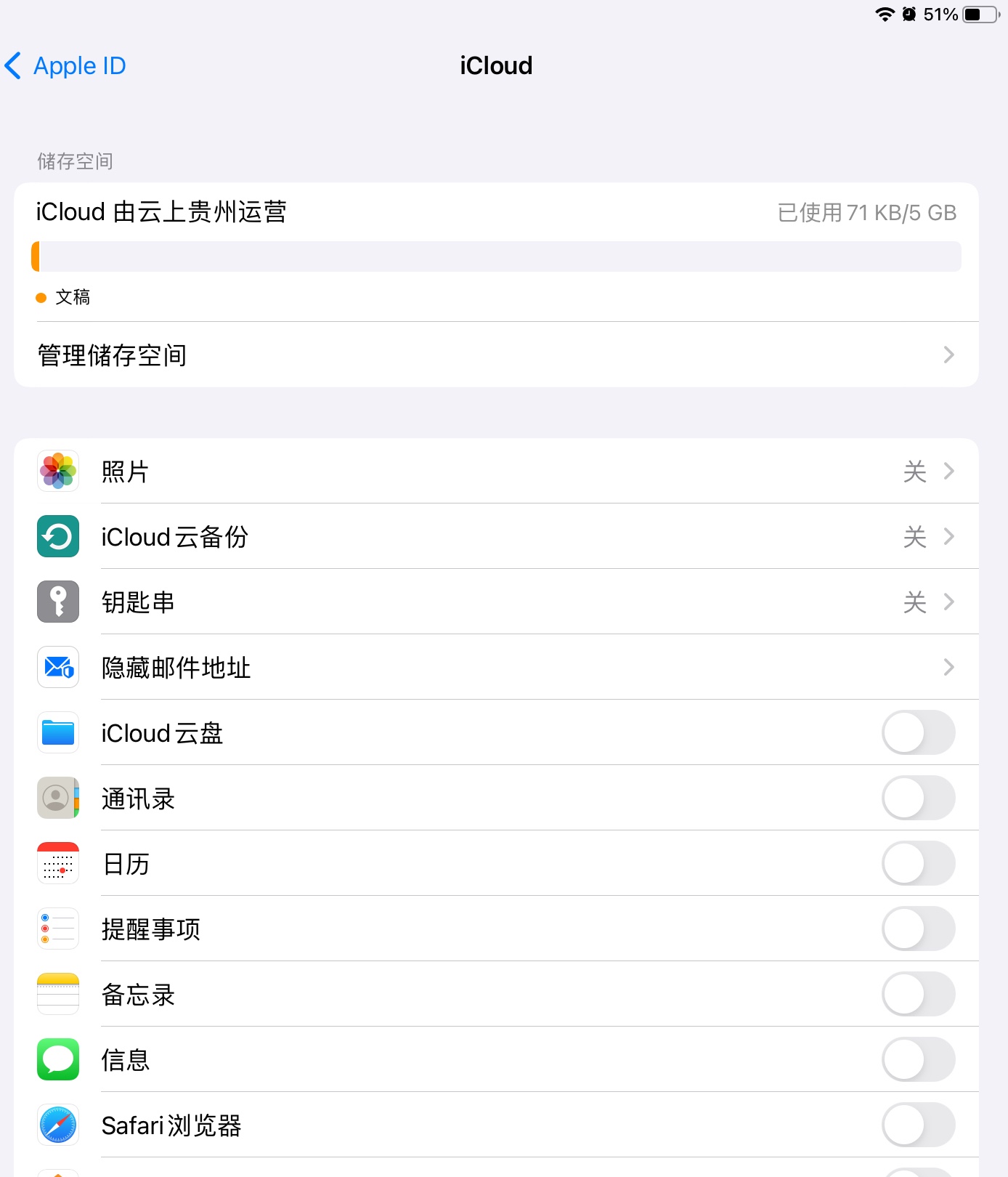Screen dimensions: 1008x1177
Task: Turn on 通讯录 syncing
Action: tap(918, 798)
